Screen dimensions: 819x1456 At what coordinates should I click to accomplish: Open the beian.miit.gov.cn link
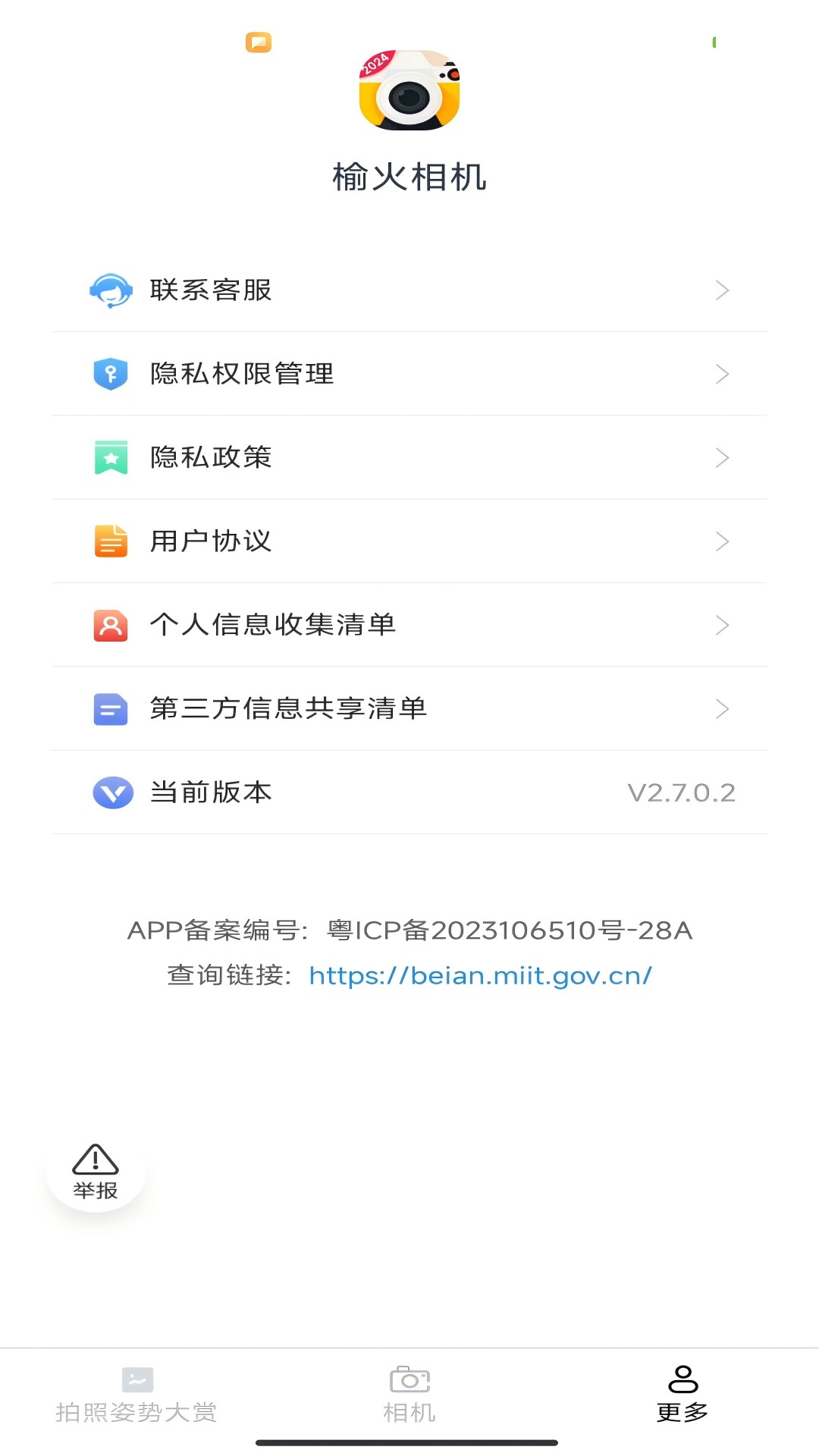tap(480, 975)
